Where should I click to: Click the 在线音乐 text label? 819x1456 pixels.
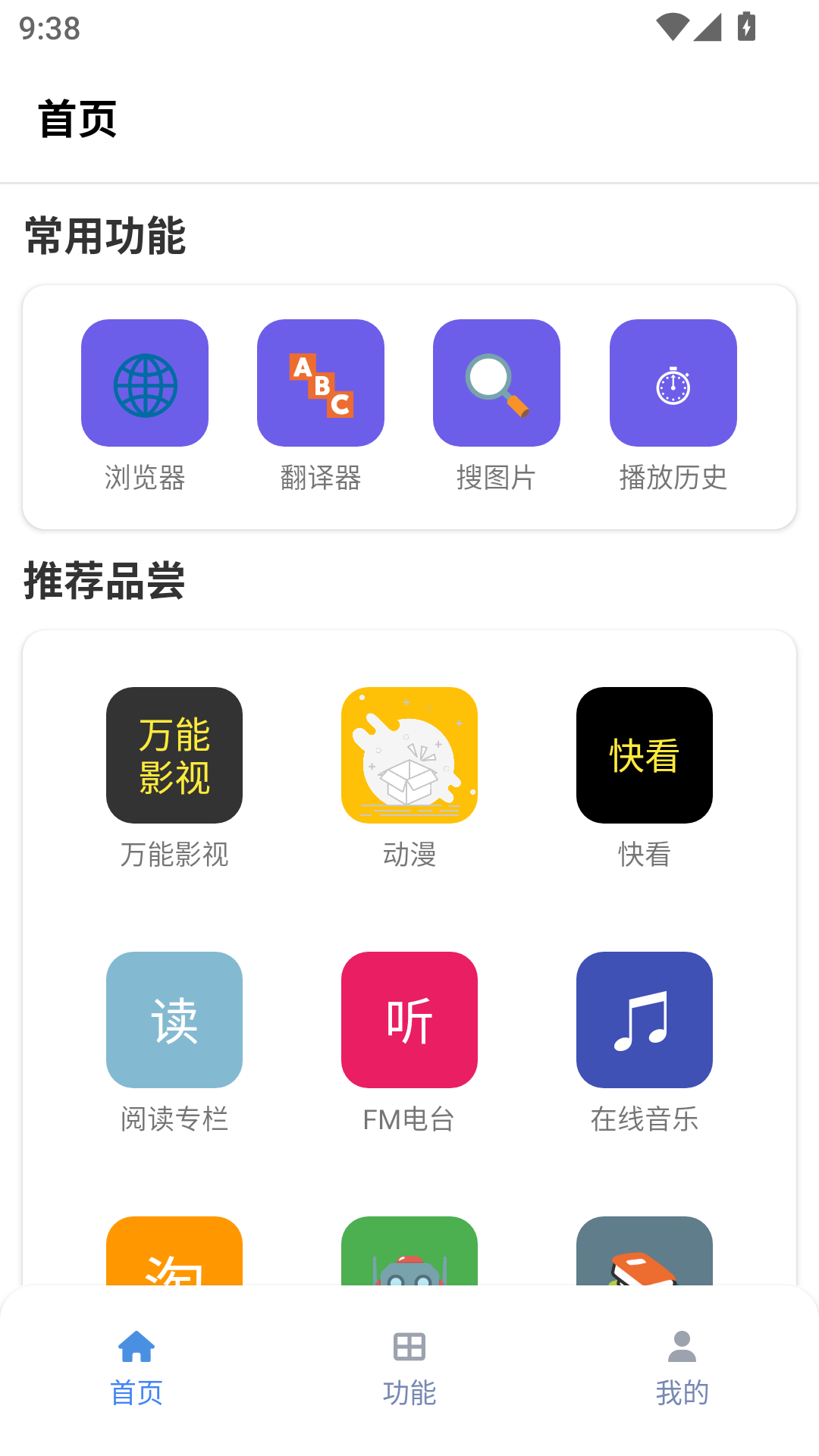tap(644, 1117)
